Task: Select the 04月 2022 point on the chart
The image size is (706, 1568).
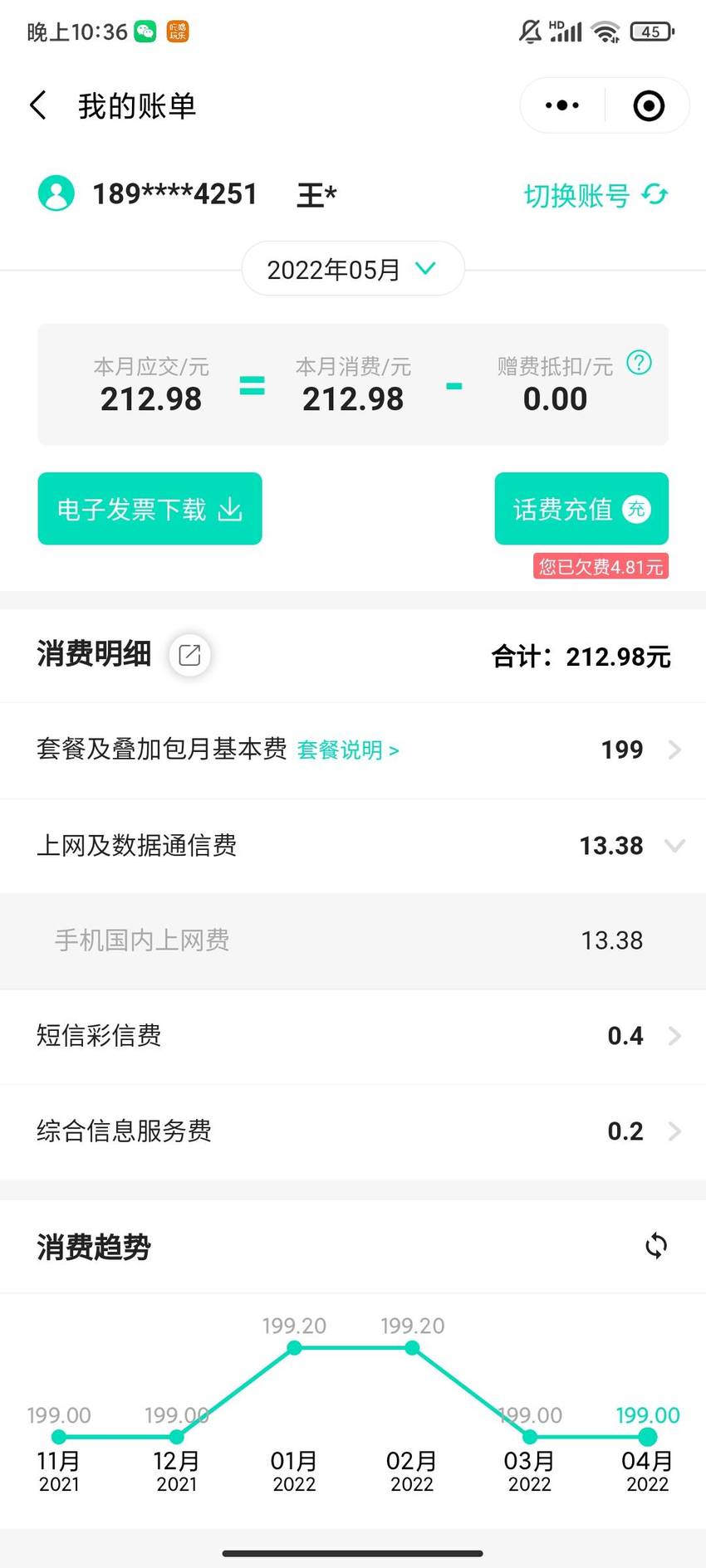Action: tap(647, 1437)
